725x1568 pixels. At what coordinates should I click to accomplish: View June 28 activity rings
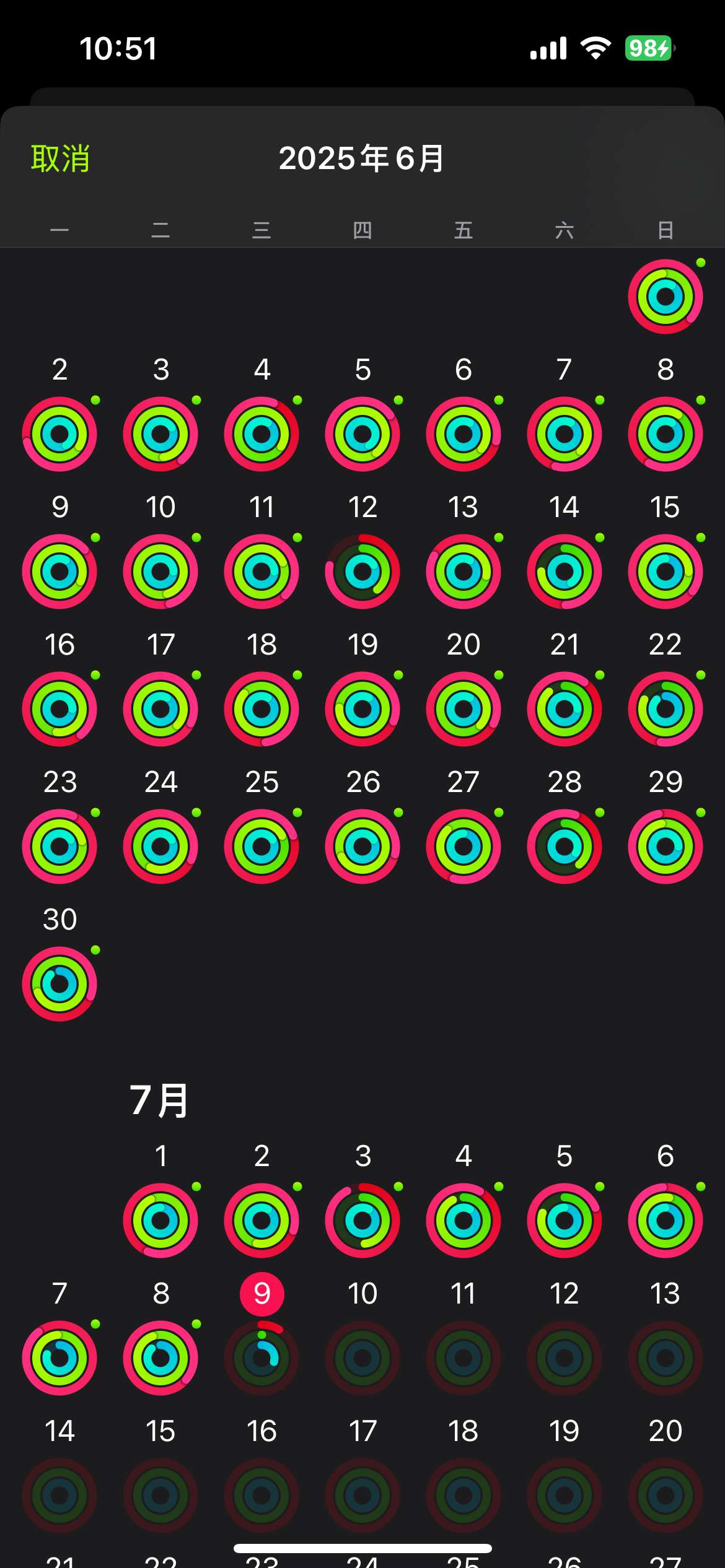click(565, 847)
